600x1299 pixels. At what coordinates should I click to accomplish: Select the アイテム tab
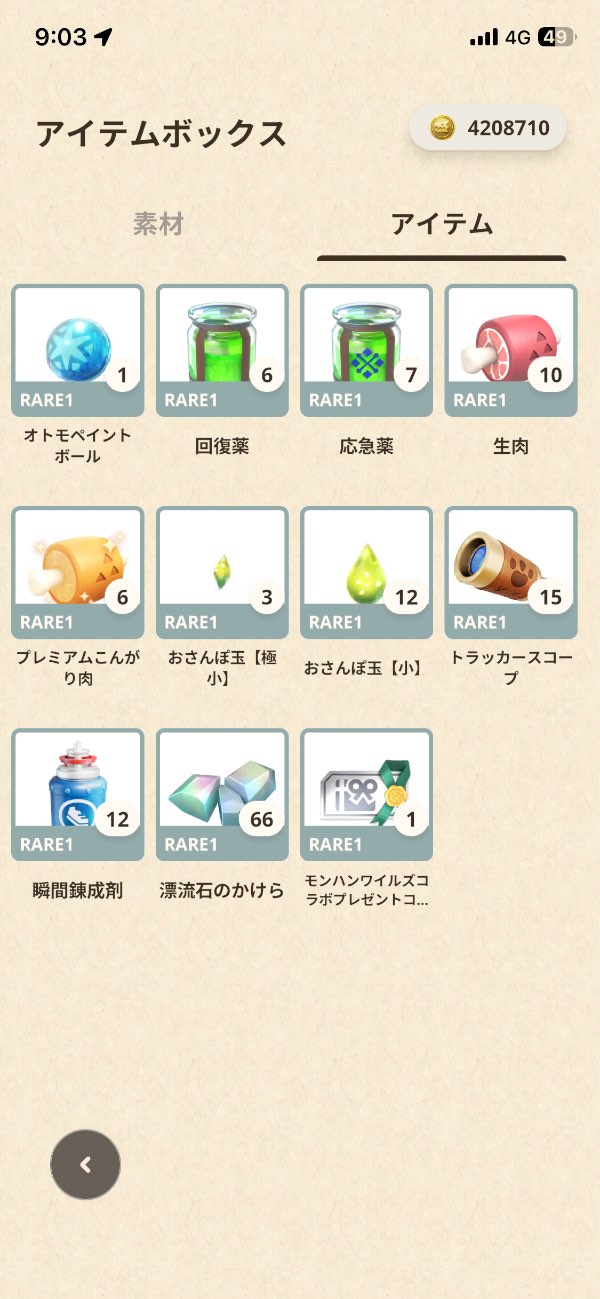(x=441, y=224)
